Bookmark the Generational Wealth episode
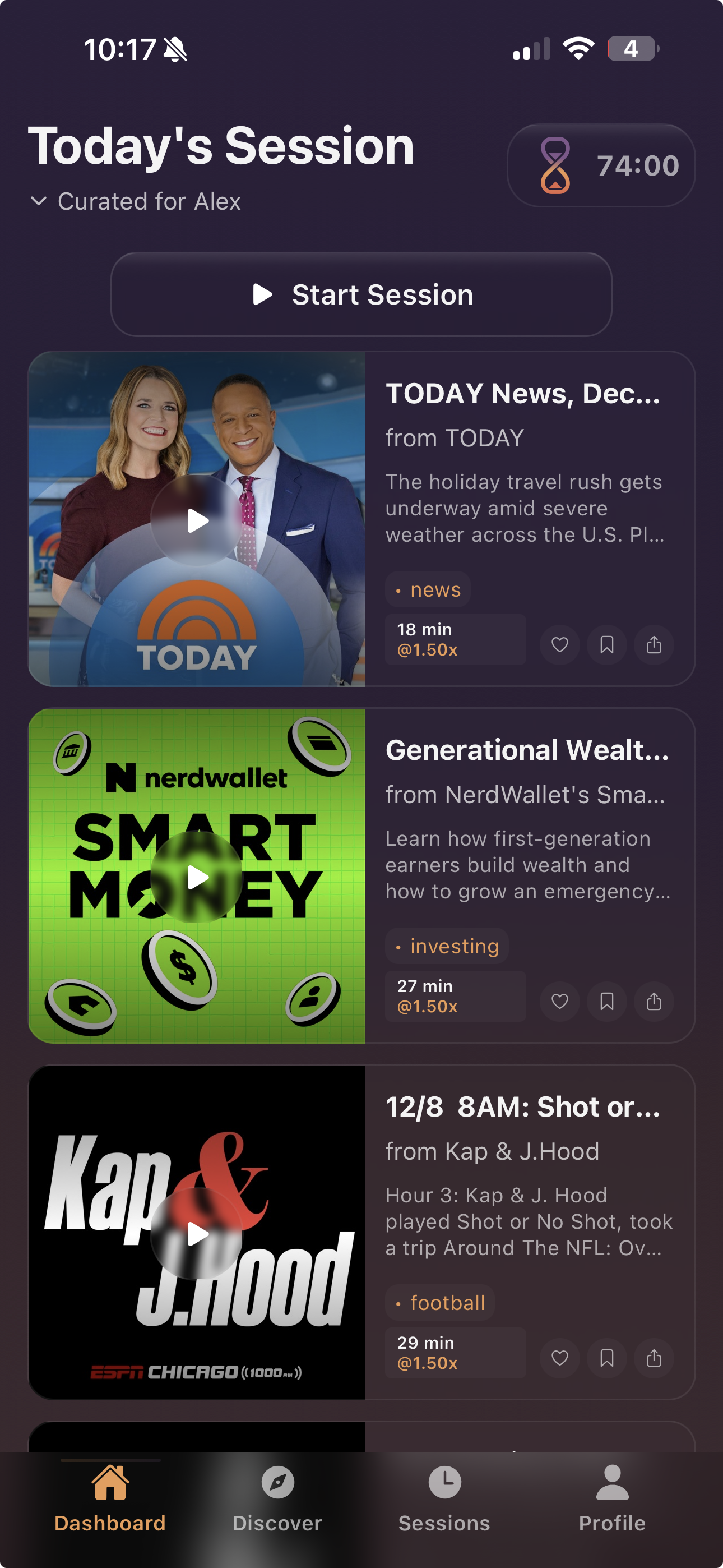723x1568 pixels. 607,1001
